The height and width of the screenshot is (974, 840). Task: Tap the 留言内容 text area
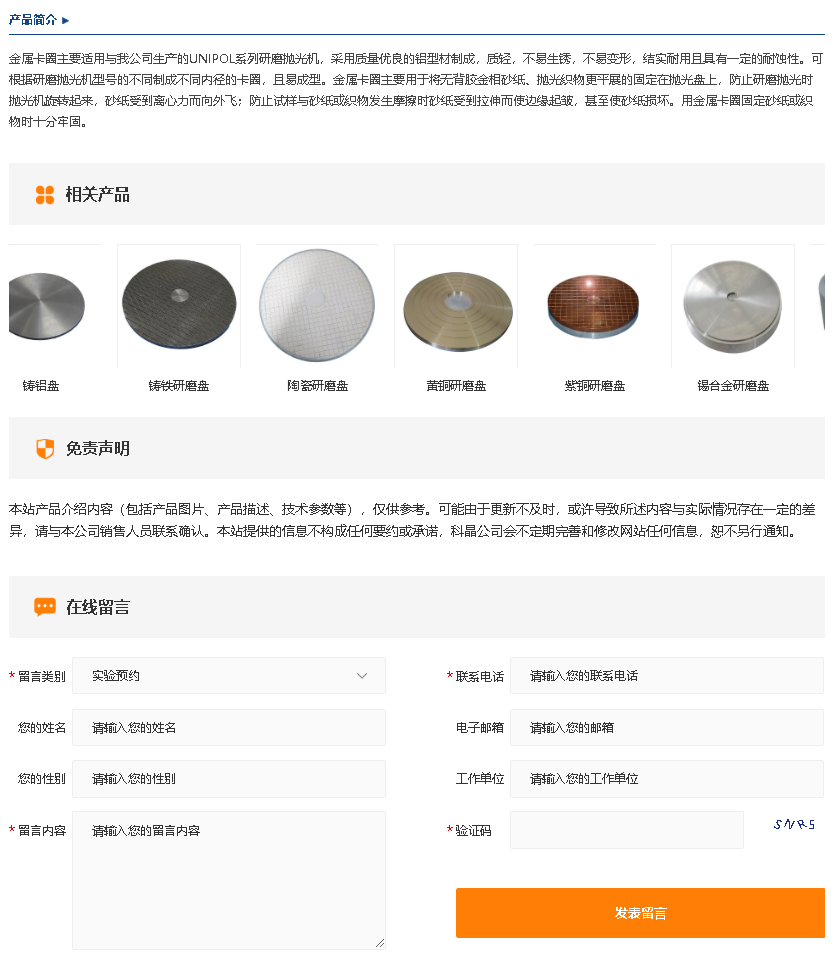(229, 880)
